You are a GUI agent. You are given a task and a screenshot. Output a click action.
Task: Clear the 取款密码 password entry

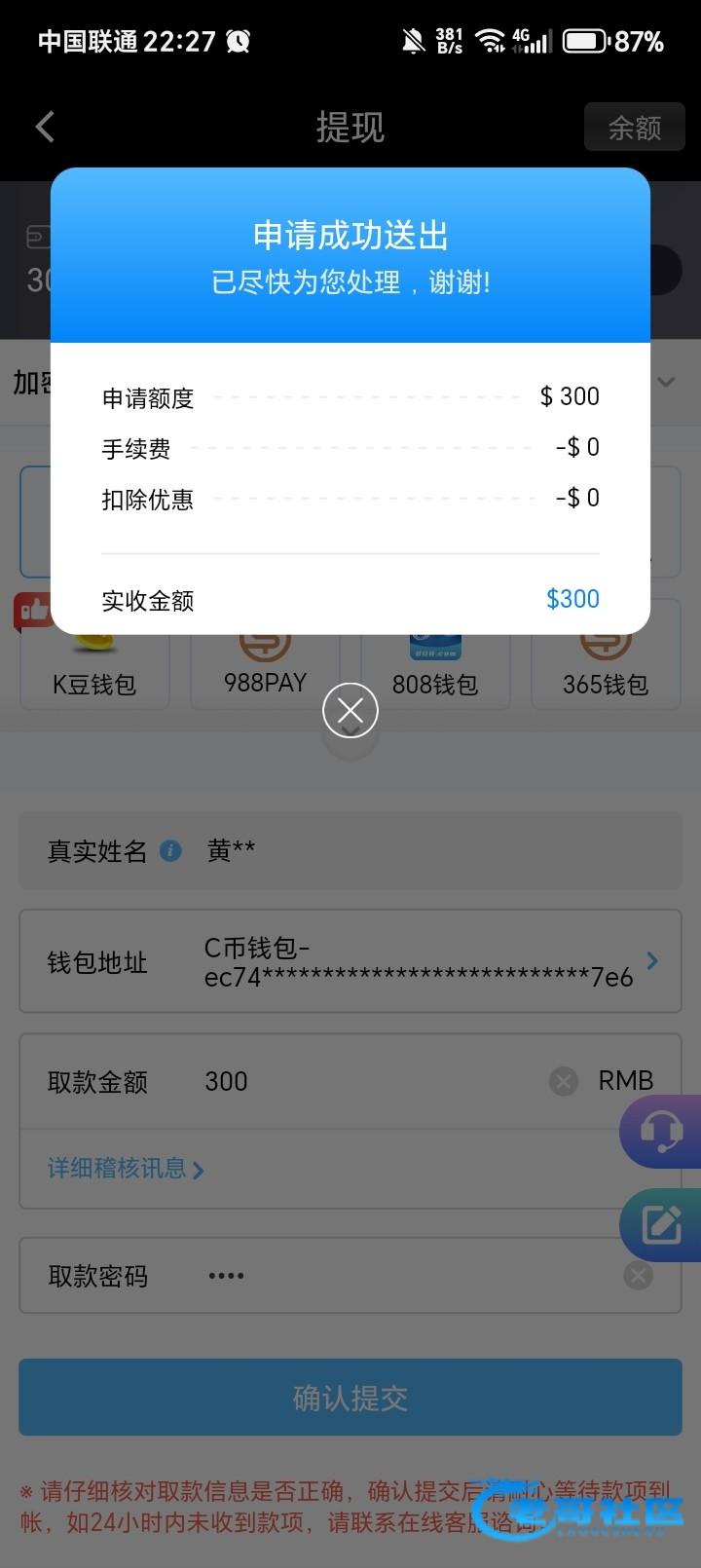tap(638, 1276)
